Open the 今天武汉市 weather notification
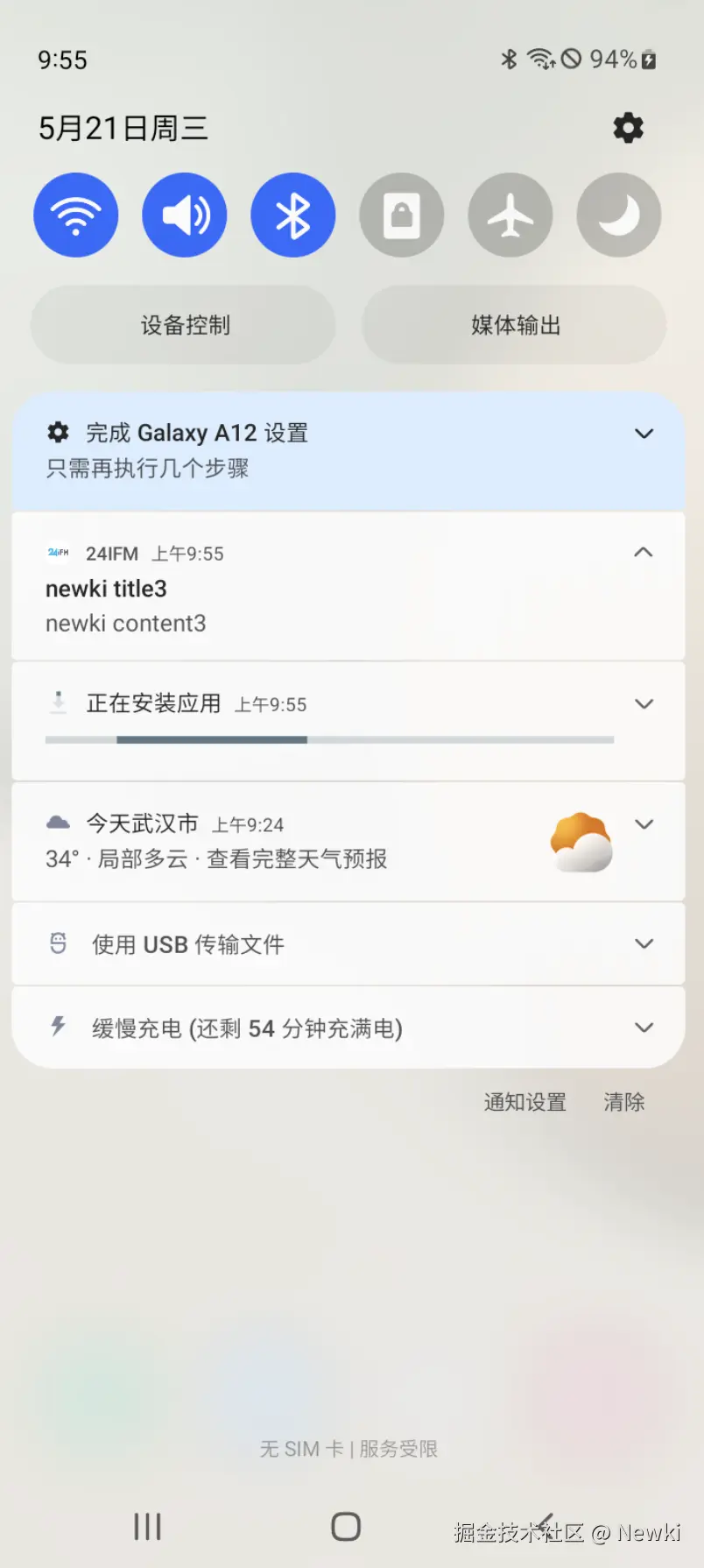The height and width of the screenshot is (1568, 704). (263, 843)
